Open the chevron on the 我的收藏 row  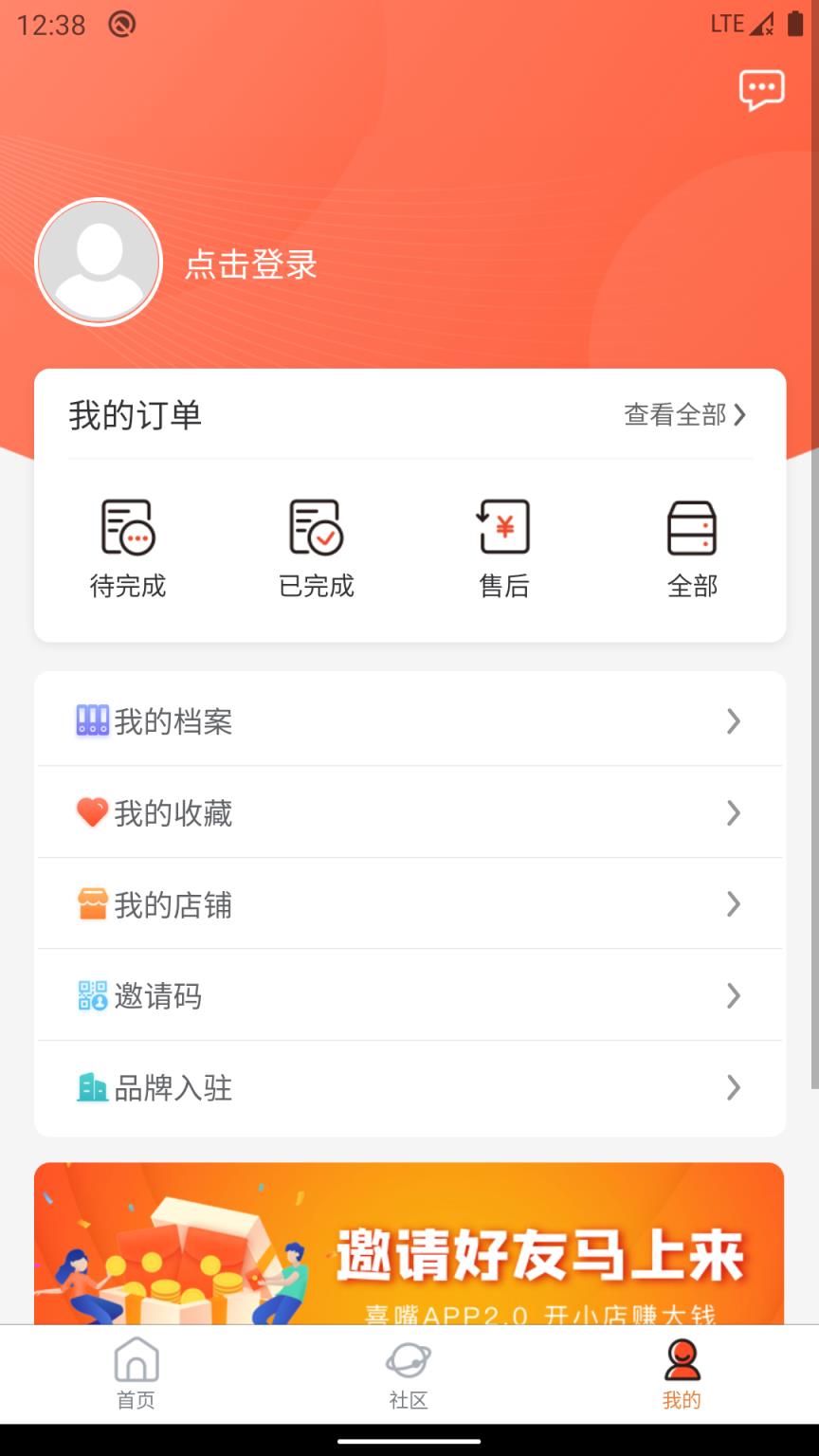tap(734, 812)
